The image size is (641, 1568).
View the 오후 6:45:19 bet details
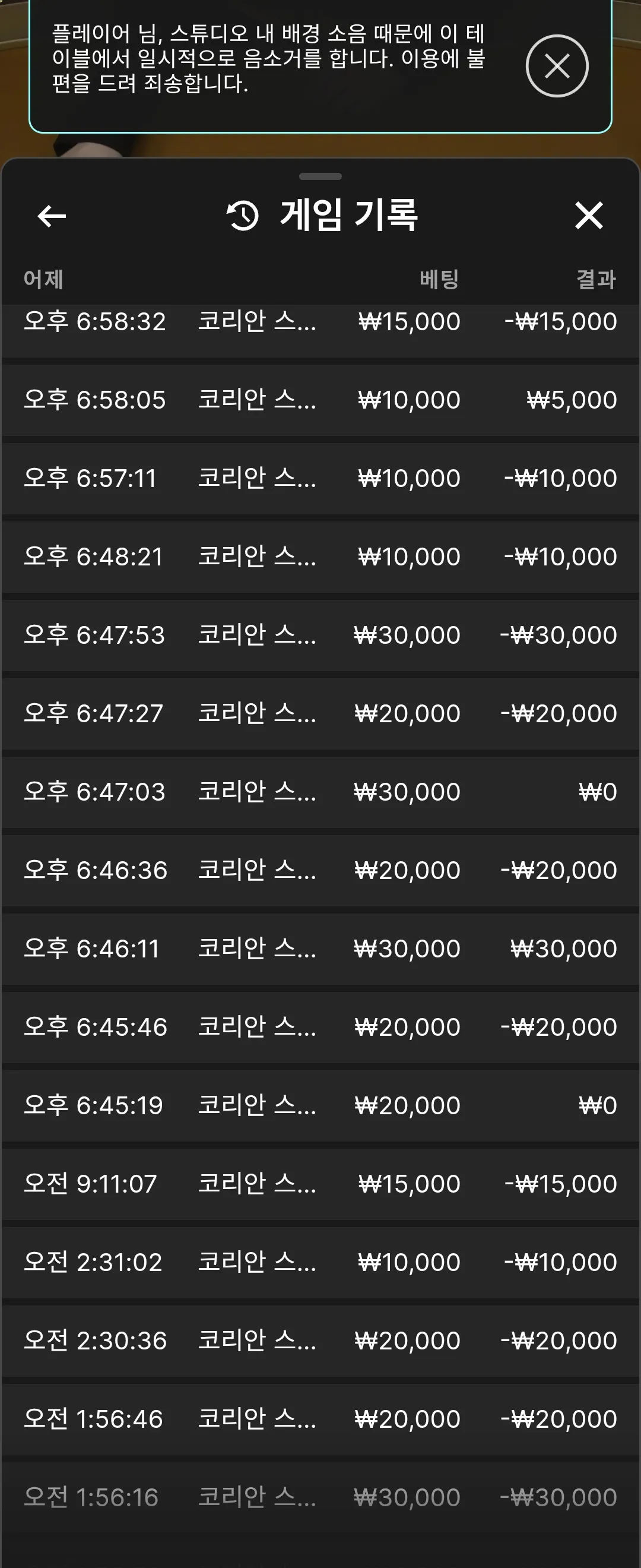coord(320,1106)
